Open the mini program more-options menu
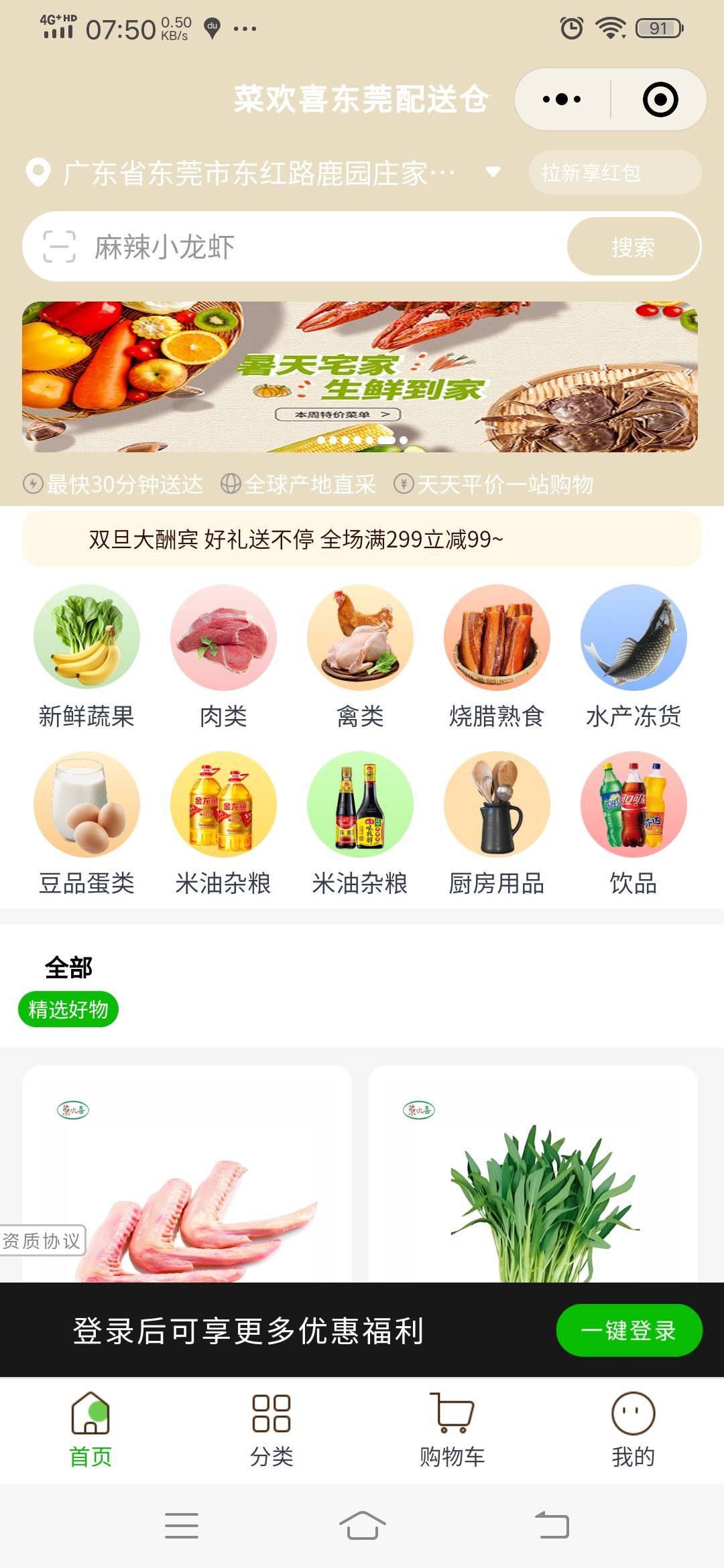 click(562, 100)
